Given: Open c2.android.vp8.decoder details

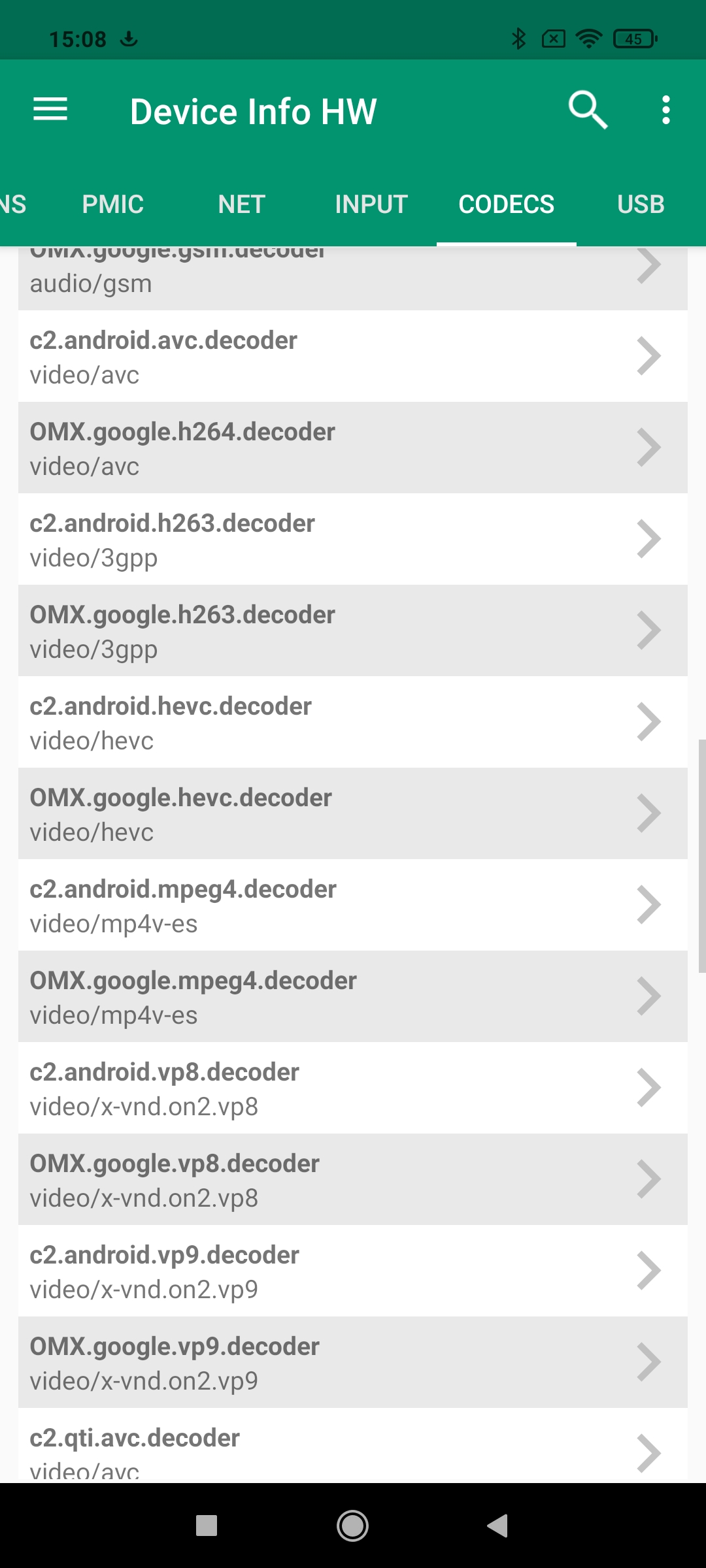Looking at the screenshot, I should point(353,1088).
